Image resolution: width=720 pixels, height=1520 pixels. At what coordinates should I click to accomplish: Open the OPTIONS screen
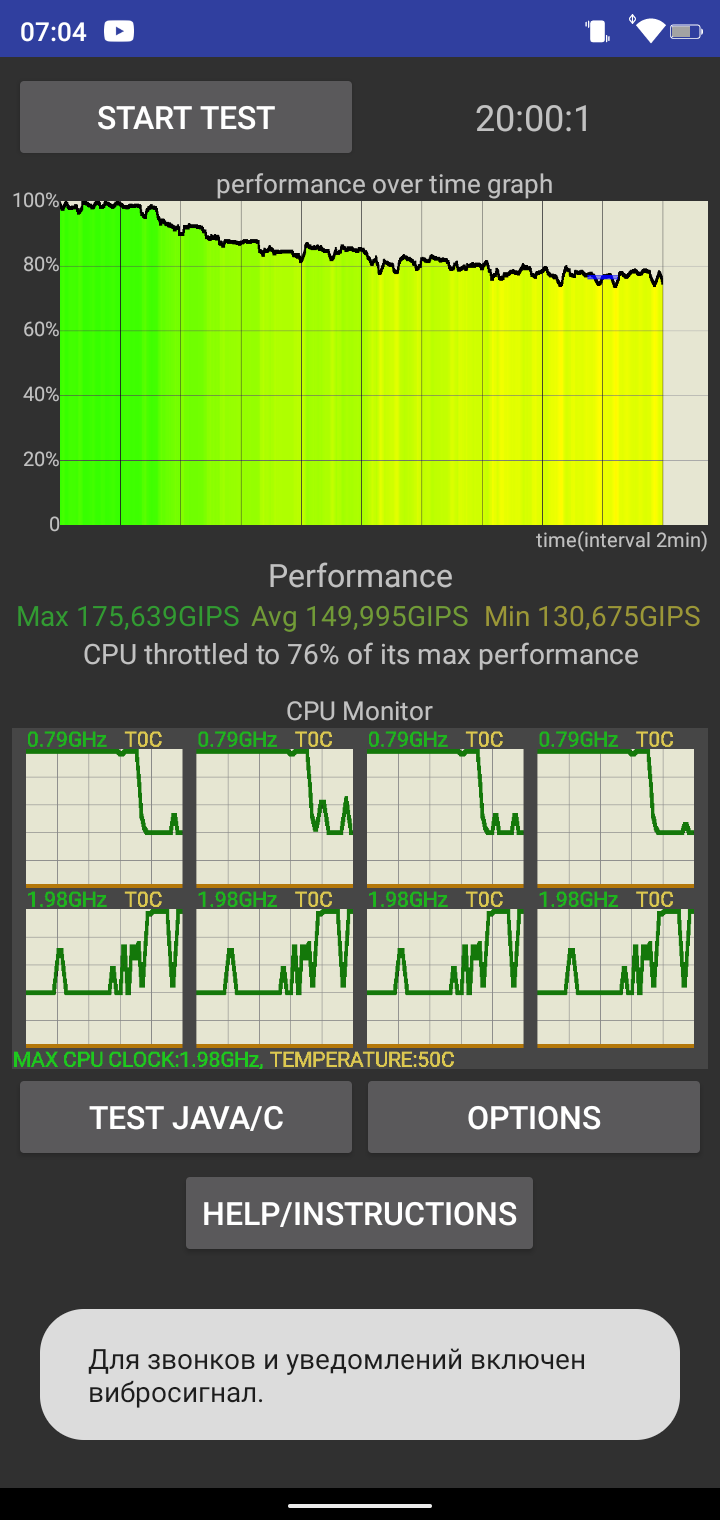click(534, 1117)
